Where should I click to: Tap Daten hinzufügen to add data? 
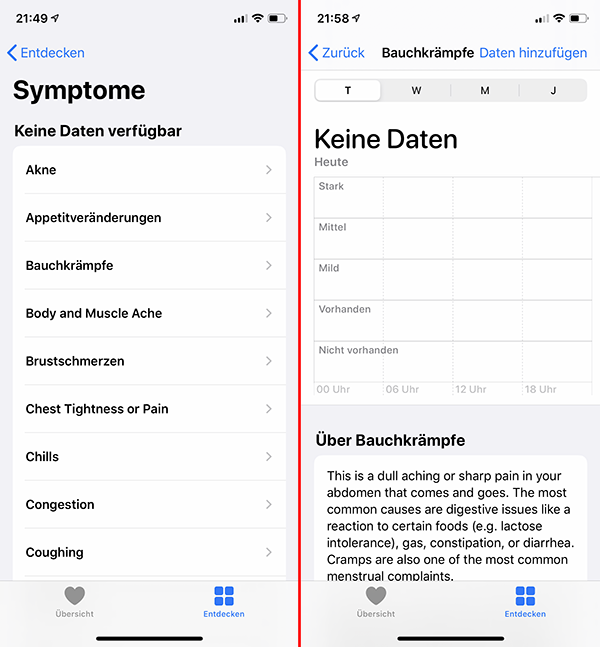tap(533, 53)
